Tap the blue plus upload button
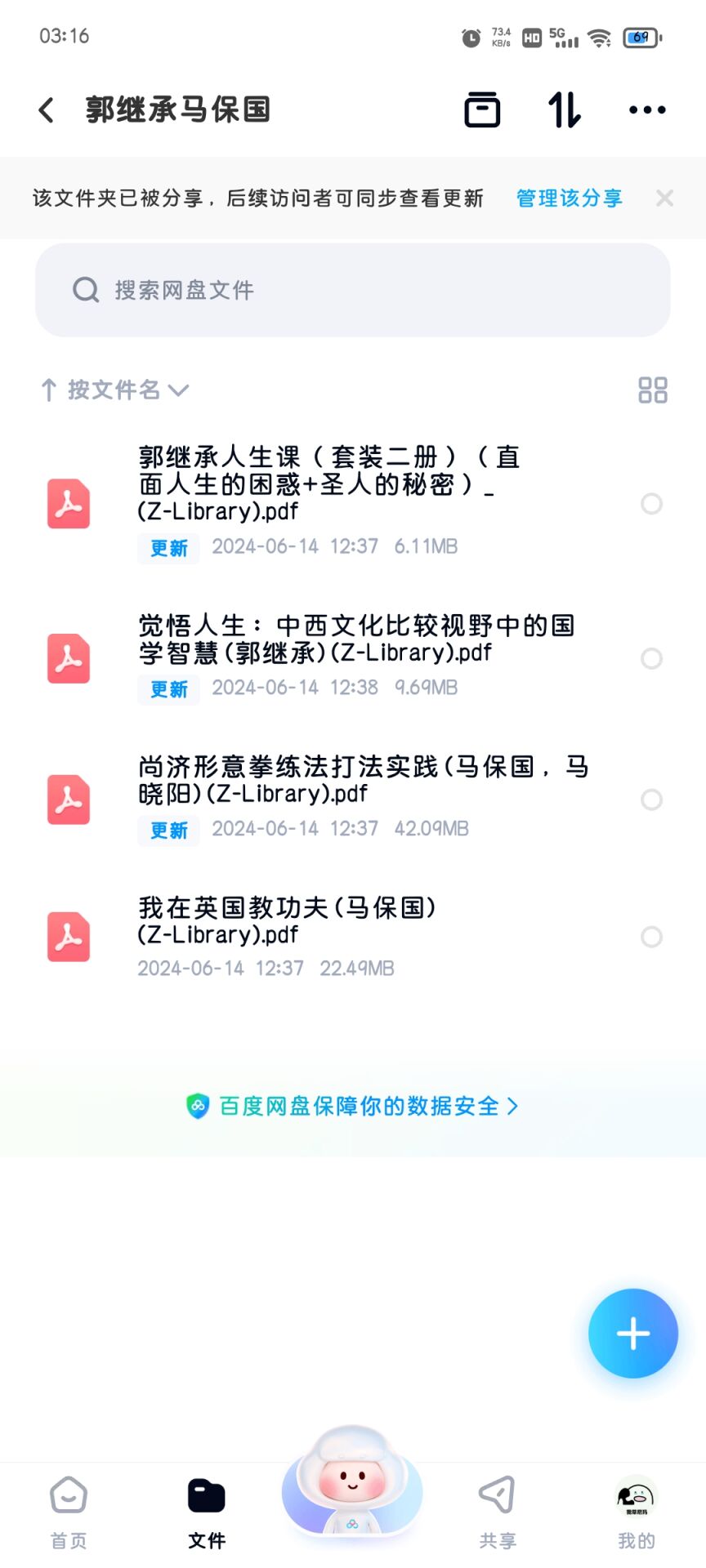The image size is (706, 1568). tap(633, 1334)
